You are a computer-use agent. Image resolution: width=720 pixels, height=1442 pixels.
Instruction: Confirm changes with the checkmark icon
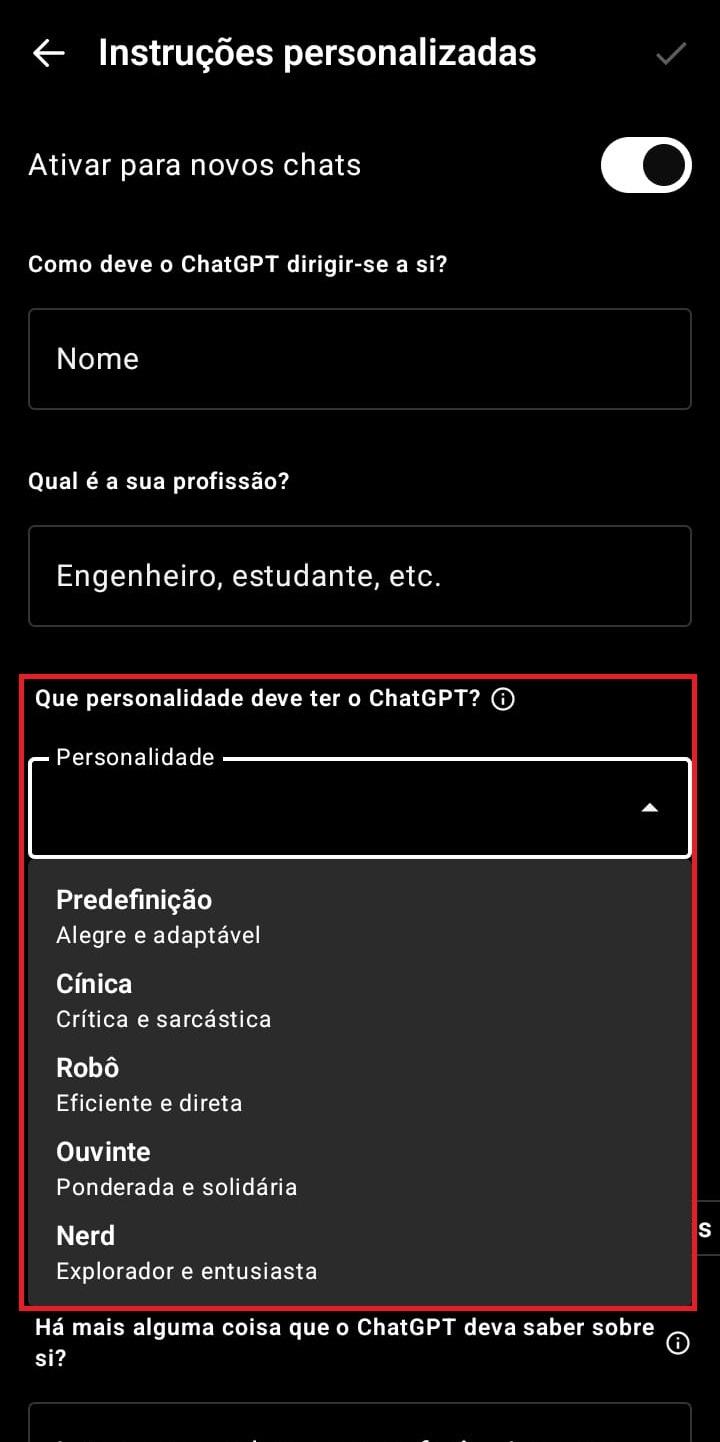click(x=671, y=54)
